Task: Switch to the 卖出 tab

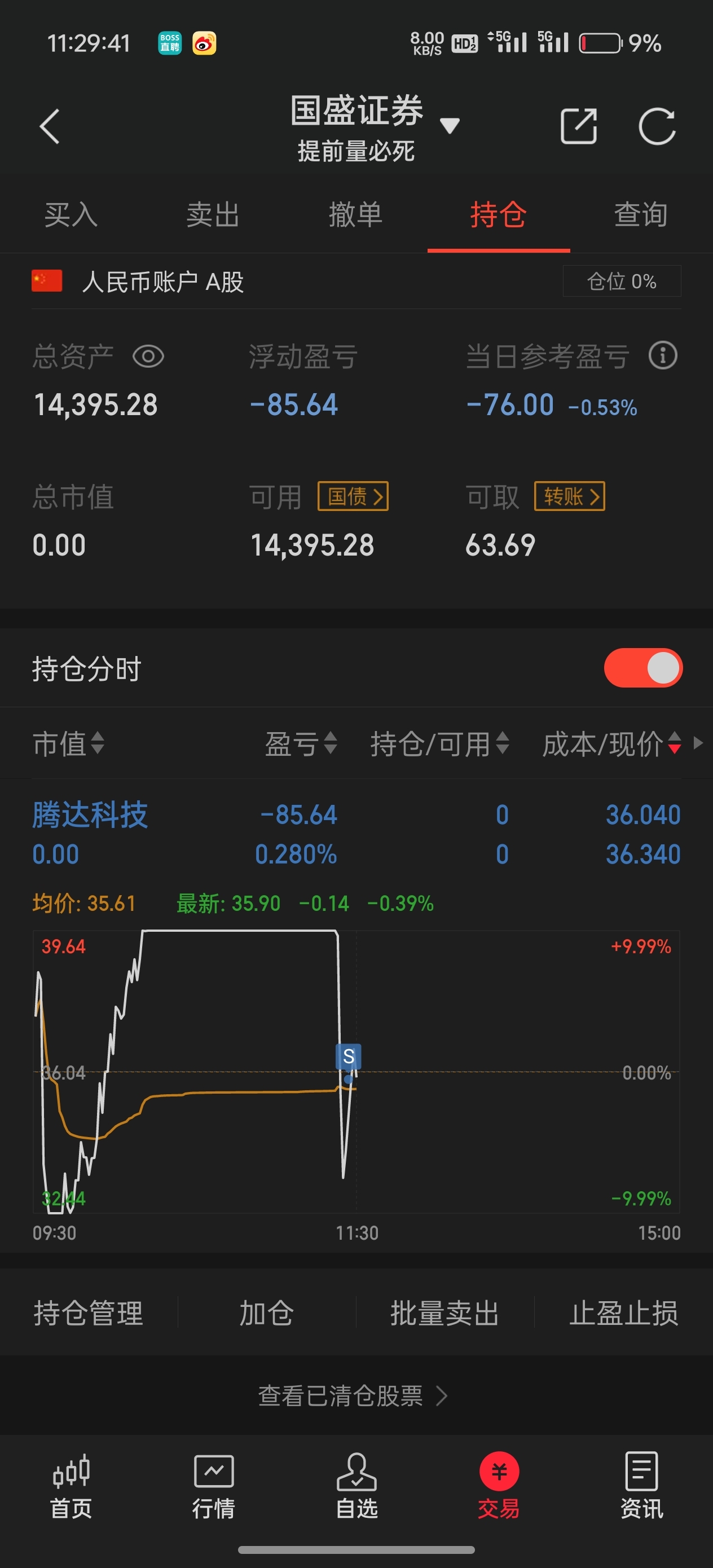Action: 213,215
